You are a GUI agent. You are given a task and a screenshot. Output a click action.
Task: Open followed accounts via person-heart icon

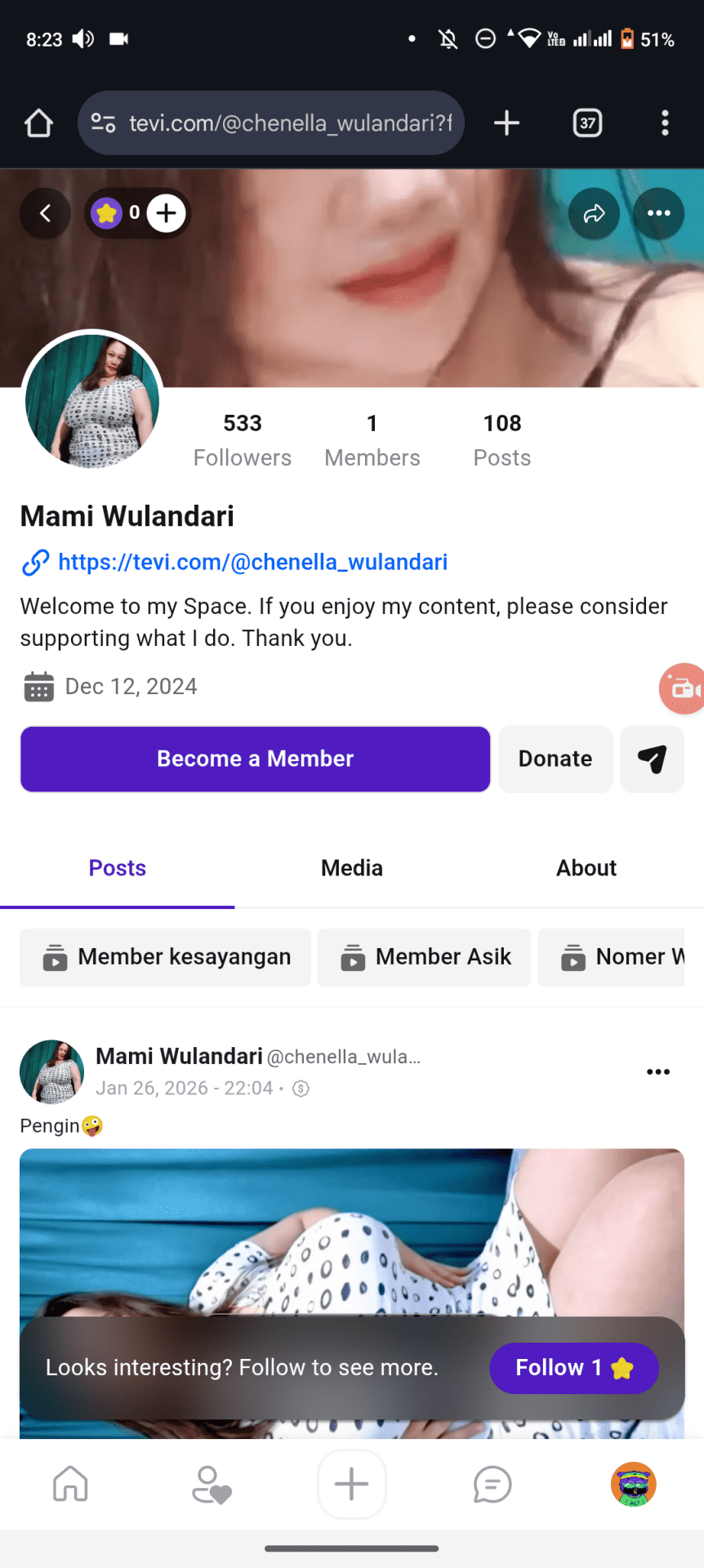[x=211, y=1485]
